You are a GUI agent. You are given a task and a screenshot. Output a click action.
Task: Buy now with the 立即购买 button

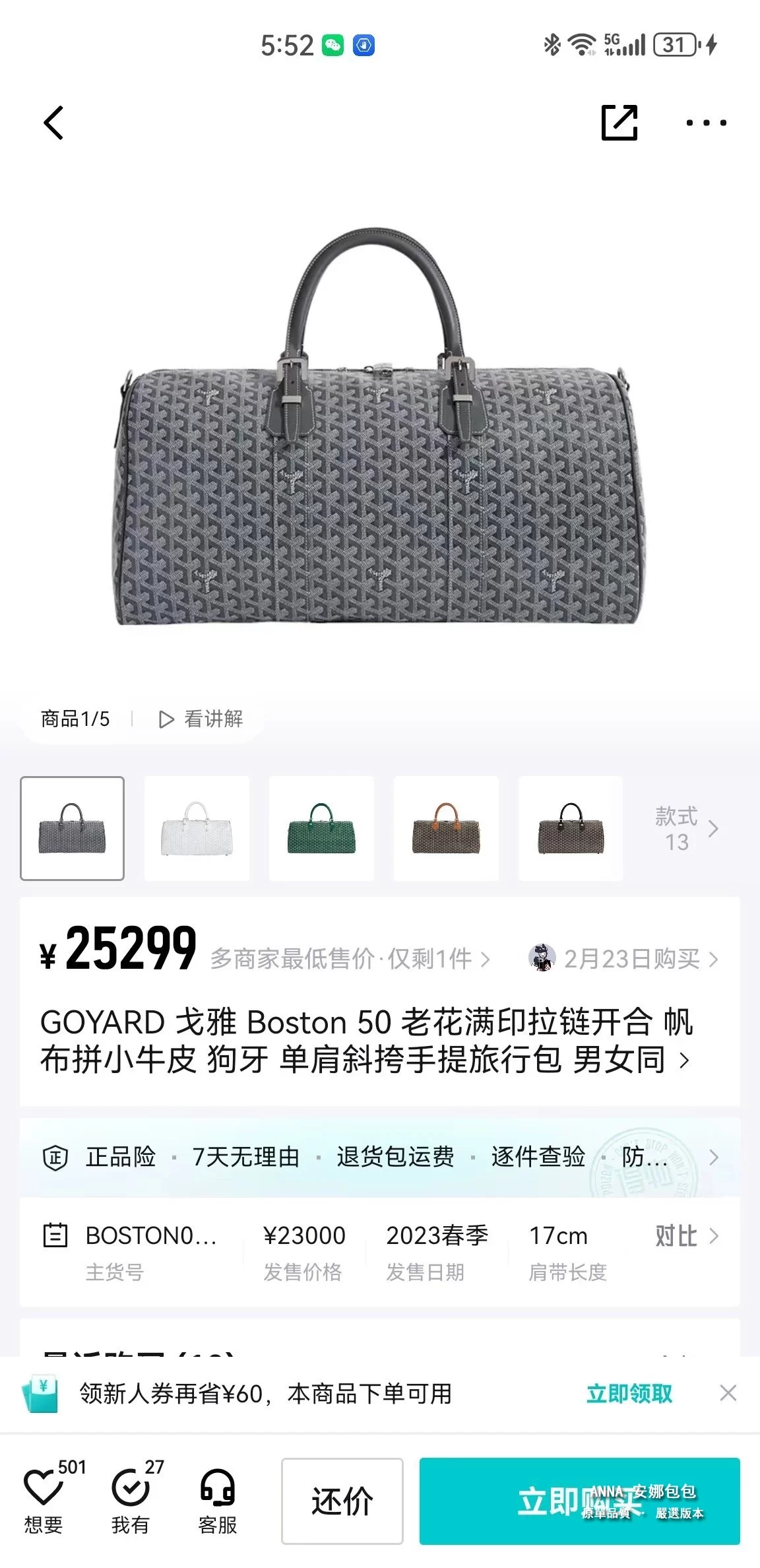coord(579,1501)
